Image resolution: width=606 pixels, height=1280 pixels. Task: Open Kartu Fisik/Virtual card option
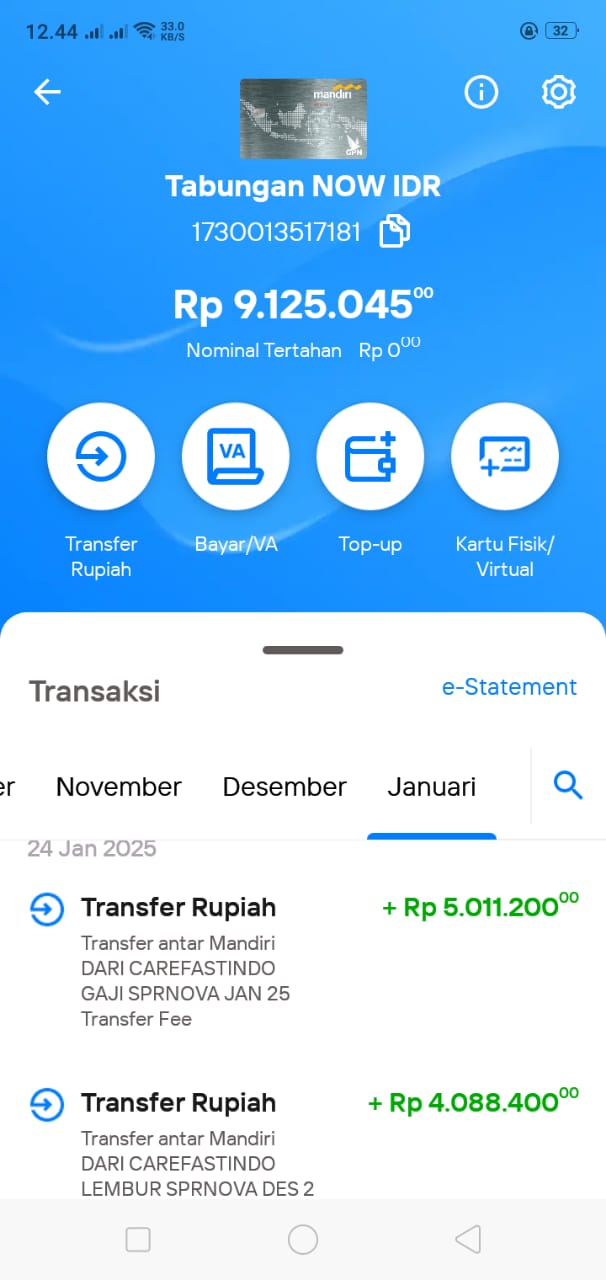pyautogui.click(x=505, y=456)
